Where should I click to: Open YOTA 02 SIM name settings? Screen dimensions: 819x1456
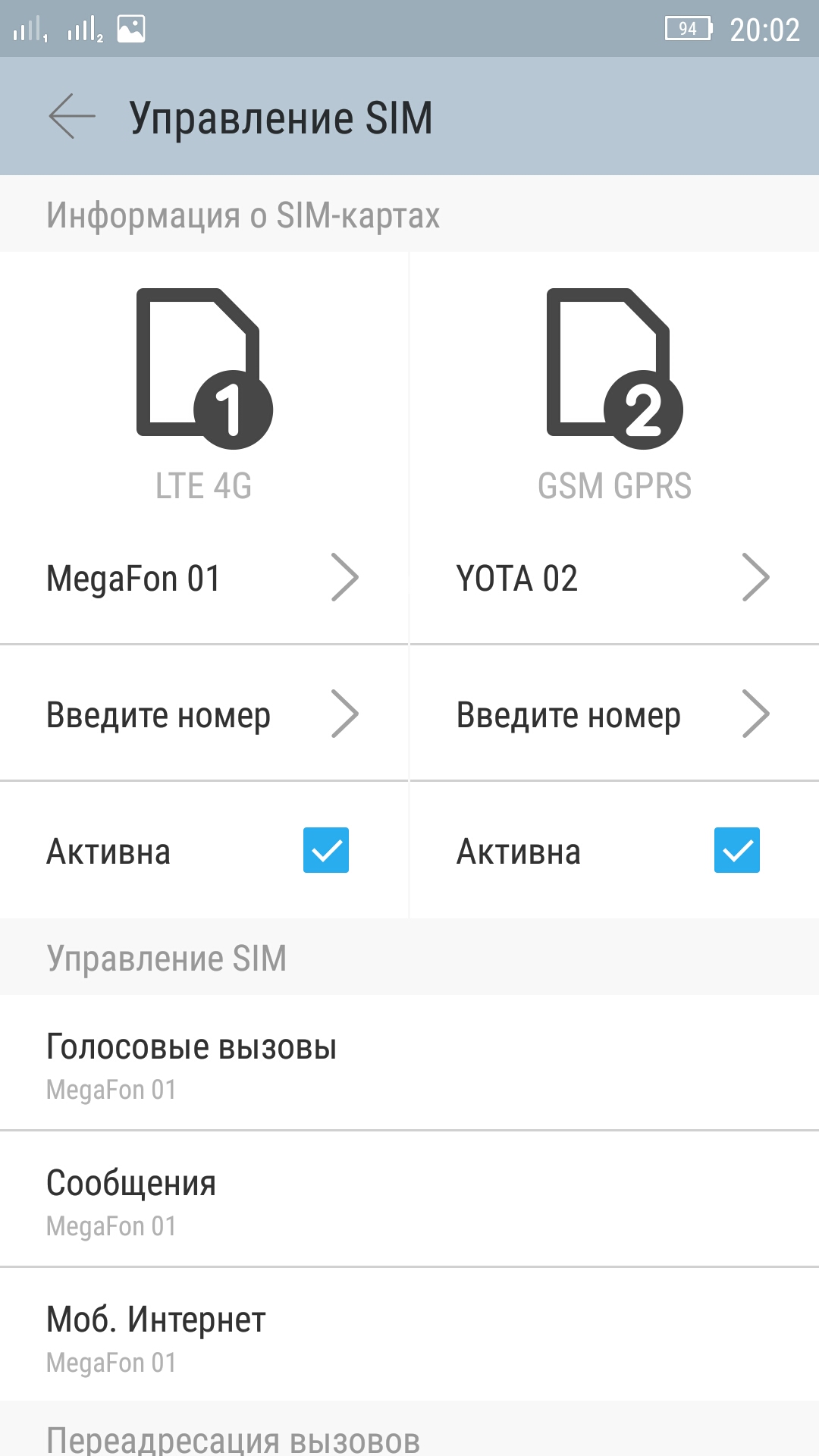(614, 578)
